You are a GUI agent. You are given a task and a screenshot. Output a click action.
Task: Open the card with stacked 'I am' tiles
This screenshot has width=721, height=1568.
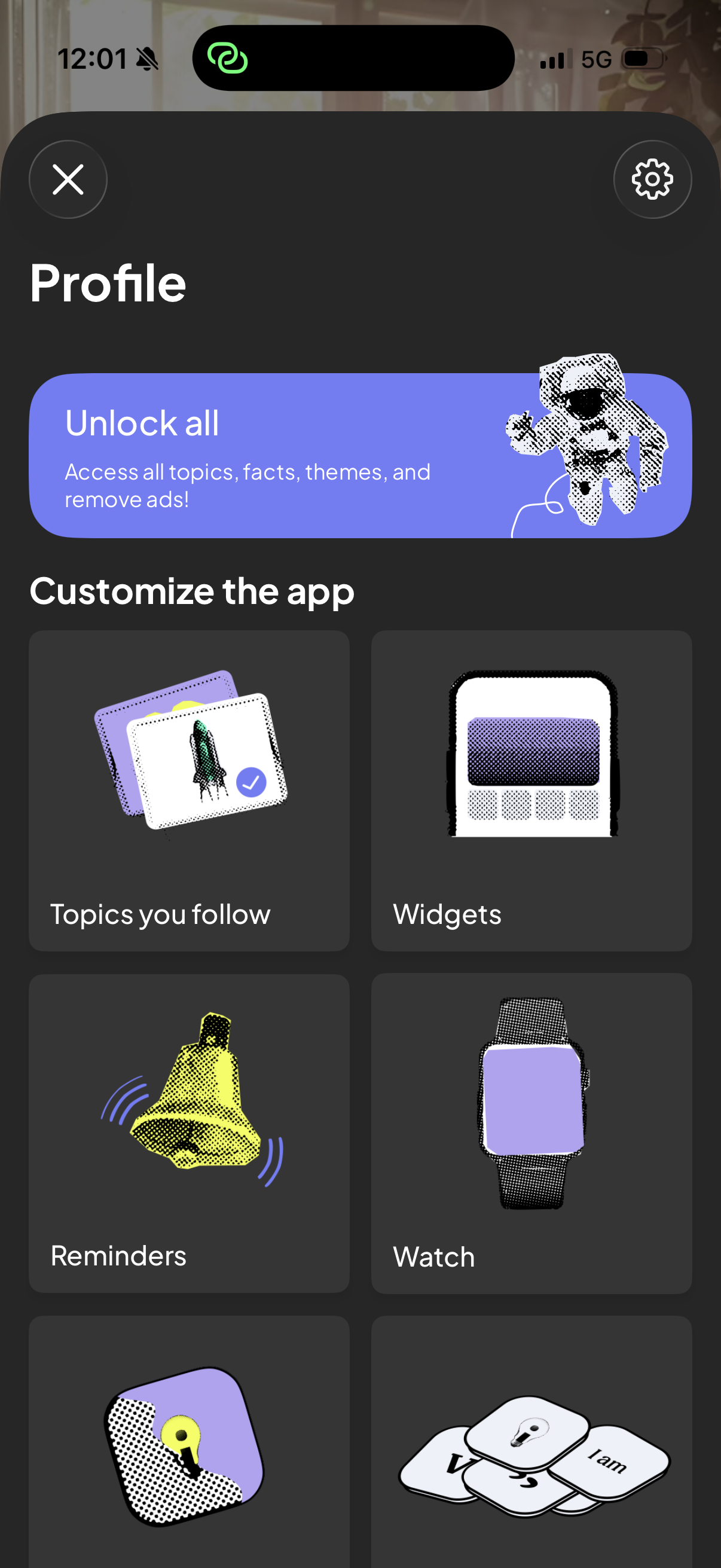[531, 1442]
